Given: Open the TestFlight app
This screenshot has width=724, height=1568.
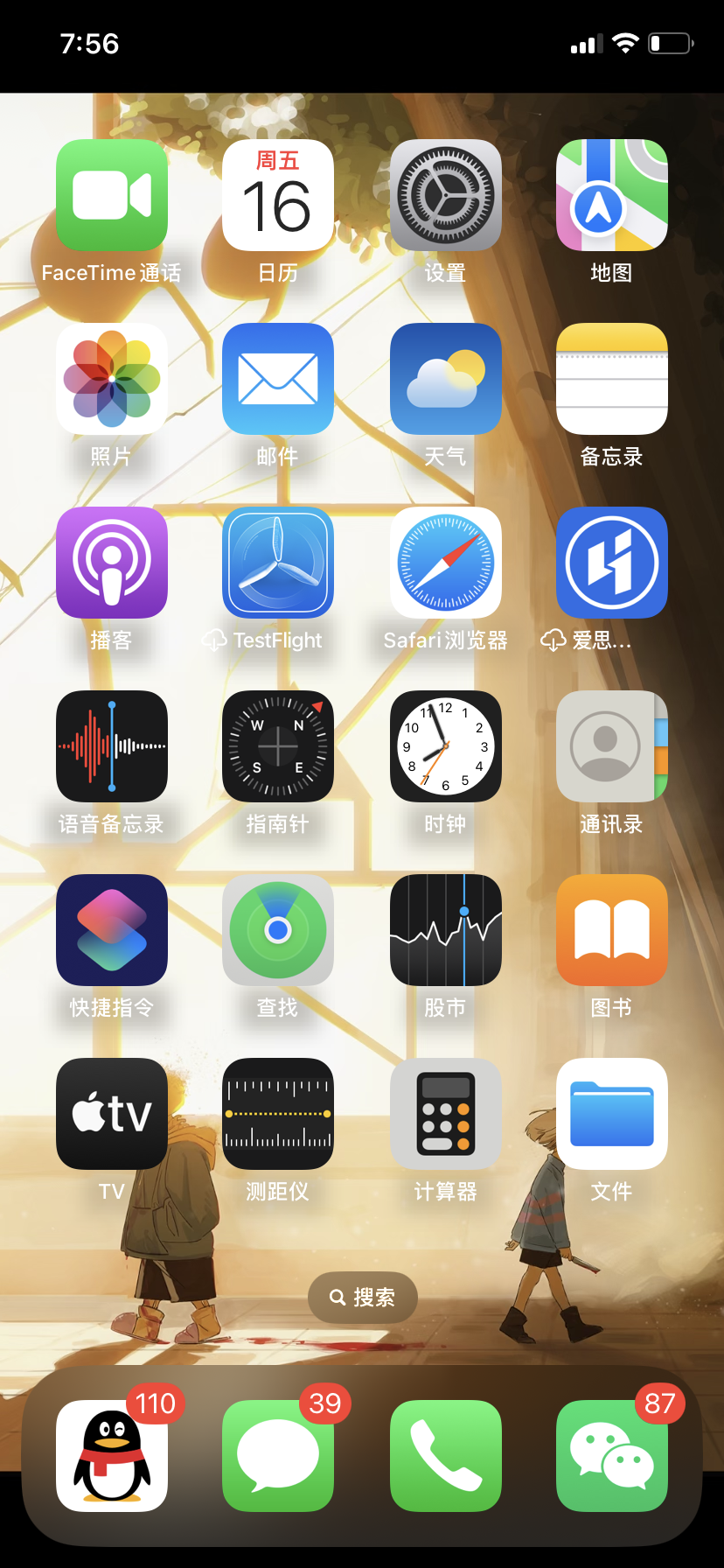Looking at the screenshot, I should click(x=278, y=563).
